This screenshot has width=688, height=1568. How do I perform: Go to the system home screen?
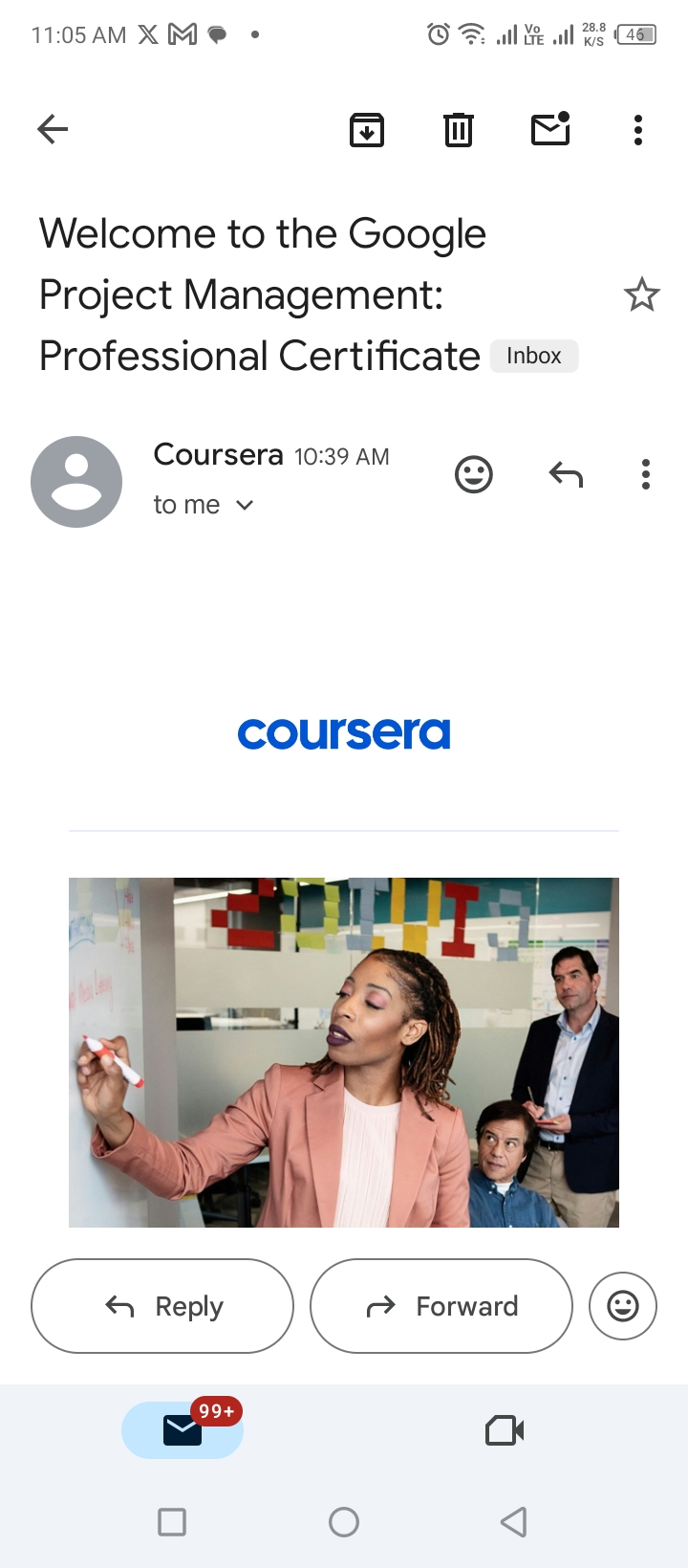[x=344, y=1522]
